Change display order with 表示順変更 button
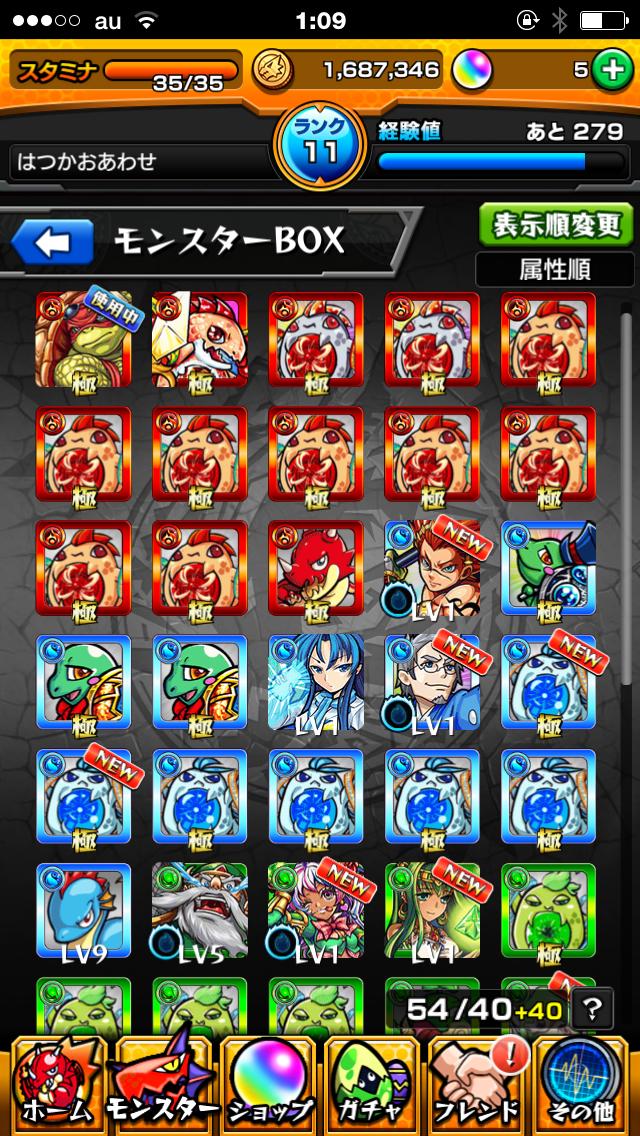640x1136 pixels. pyautogui.click(x=555, y=224)
